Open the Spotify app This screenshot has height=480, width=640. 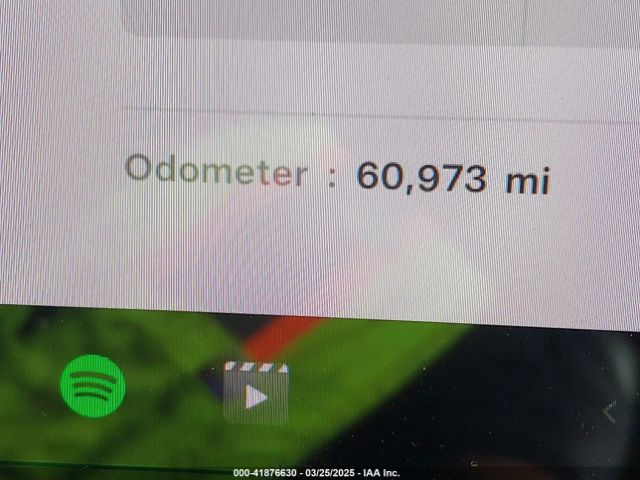click(93, 387)
